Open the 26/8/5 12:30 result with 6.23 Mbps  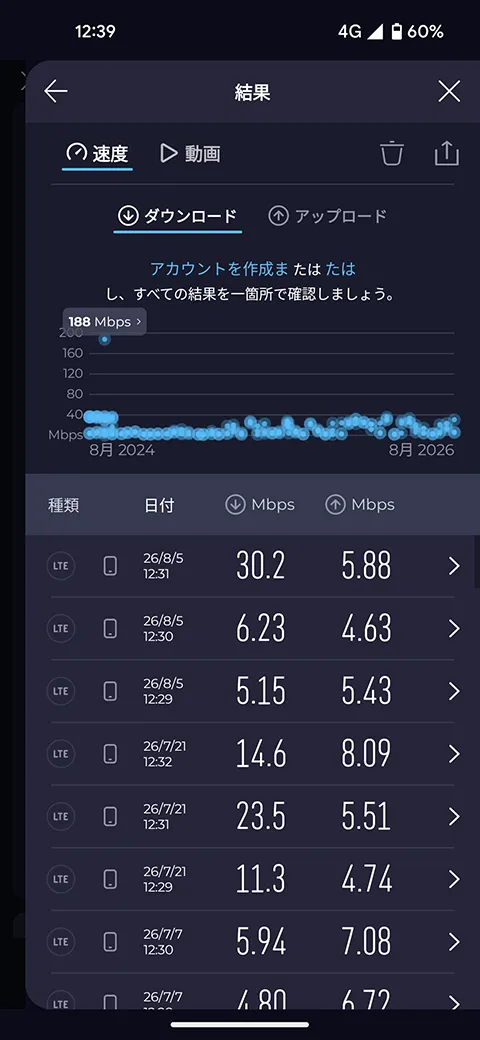click(254, 628)
